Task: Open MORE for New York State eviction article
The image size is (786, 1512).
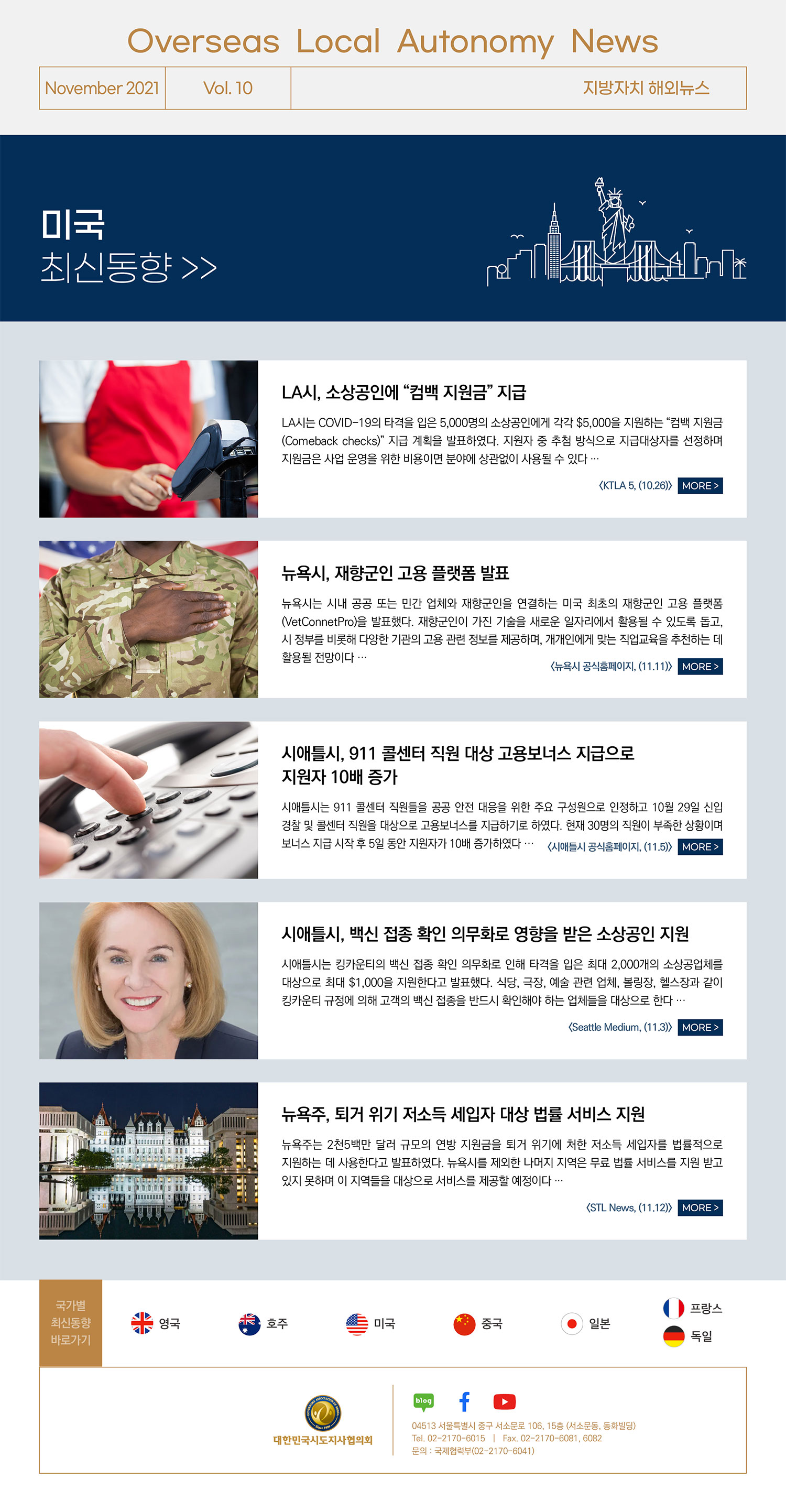Action: [700, 1208]
